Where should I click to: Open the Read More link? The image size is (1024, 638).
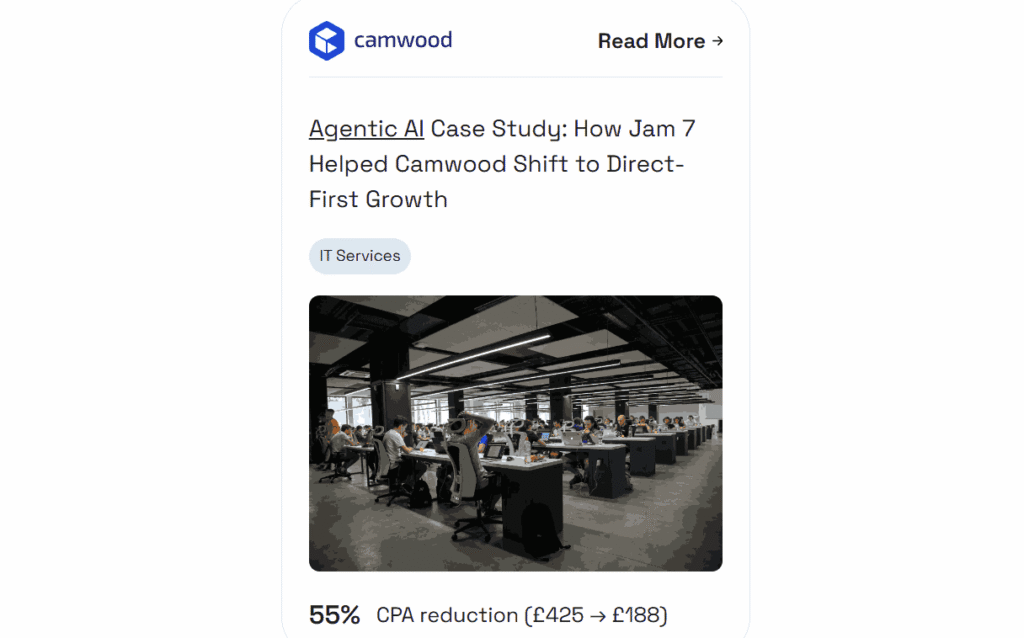tap(660, 41)
